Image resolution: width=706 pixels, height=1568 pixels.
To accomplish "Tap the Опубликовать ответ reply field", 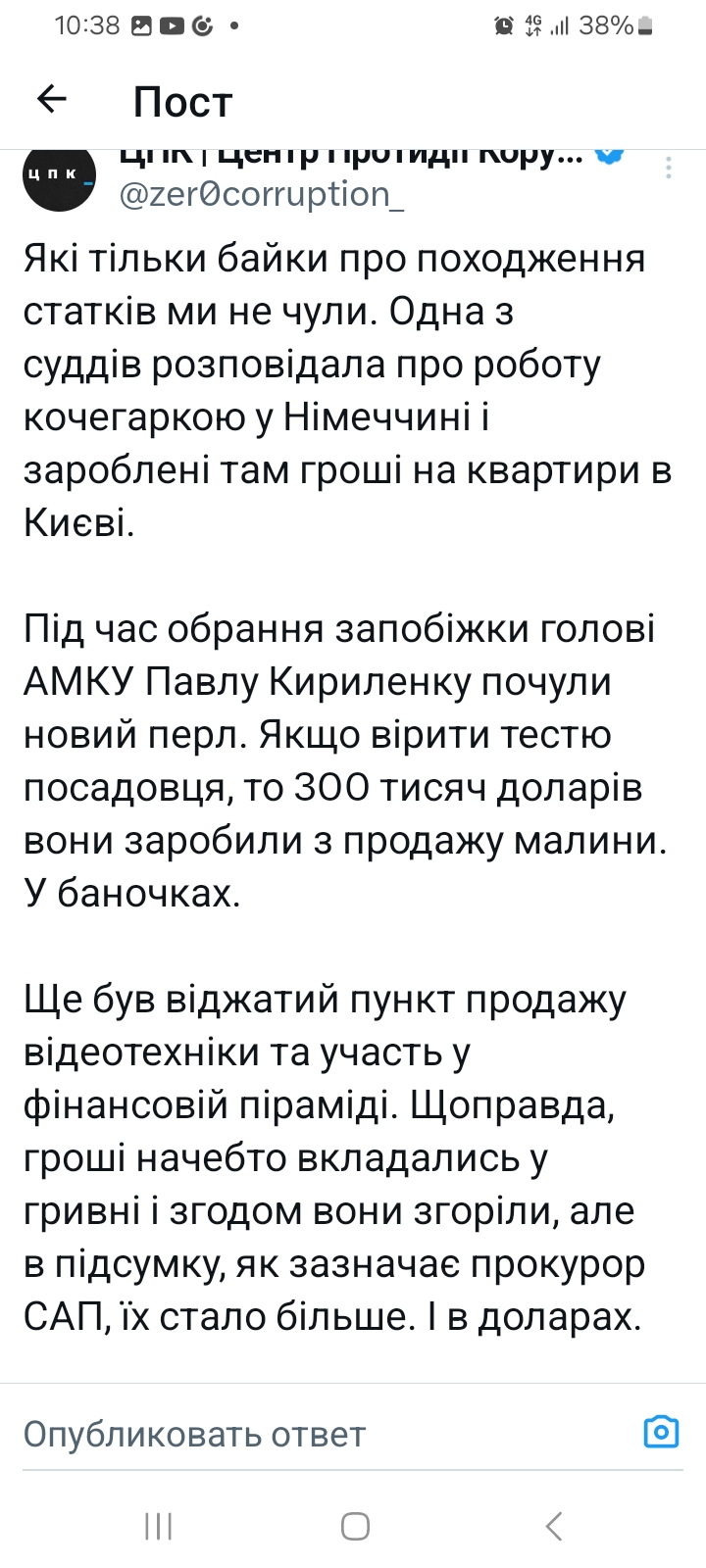I will (294, 1434).
